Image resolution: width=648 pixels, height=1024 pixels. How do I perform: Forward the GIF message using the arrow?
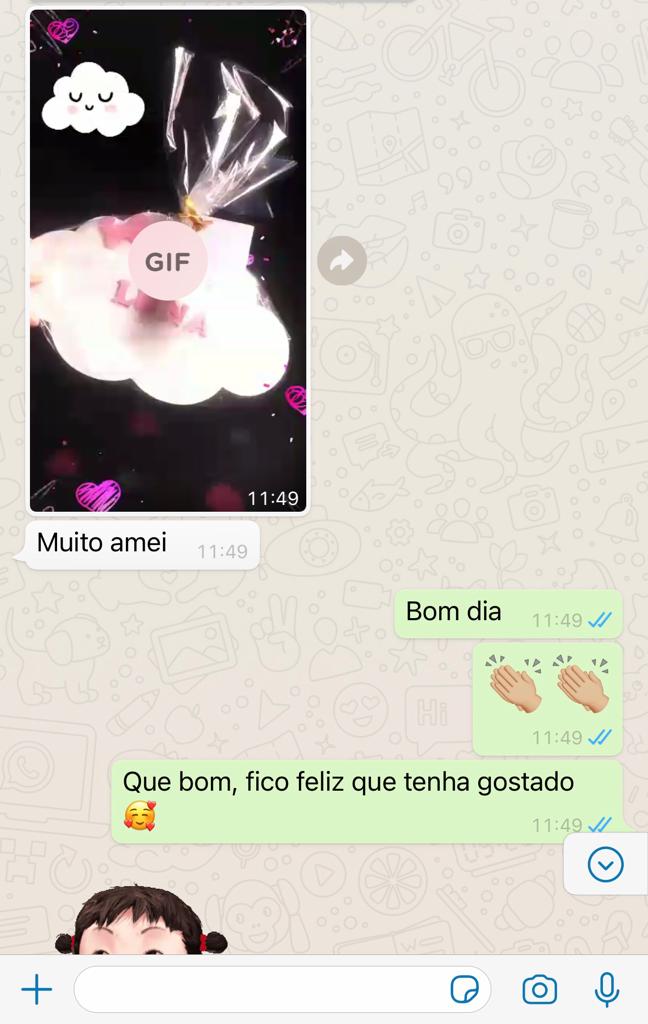click(x=342, y=261)
